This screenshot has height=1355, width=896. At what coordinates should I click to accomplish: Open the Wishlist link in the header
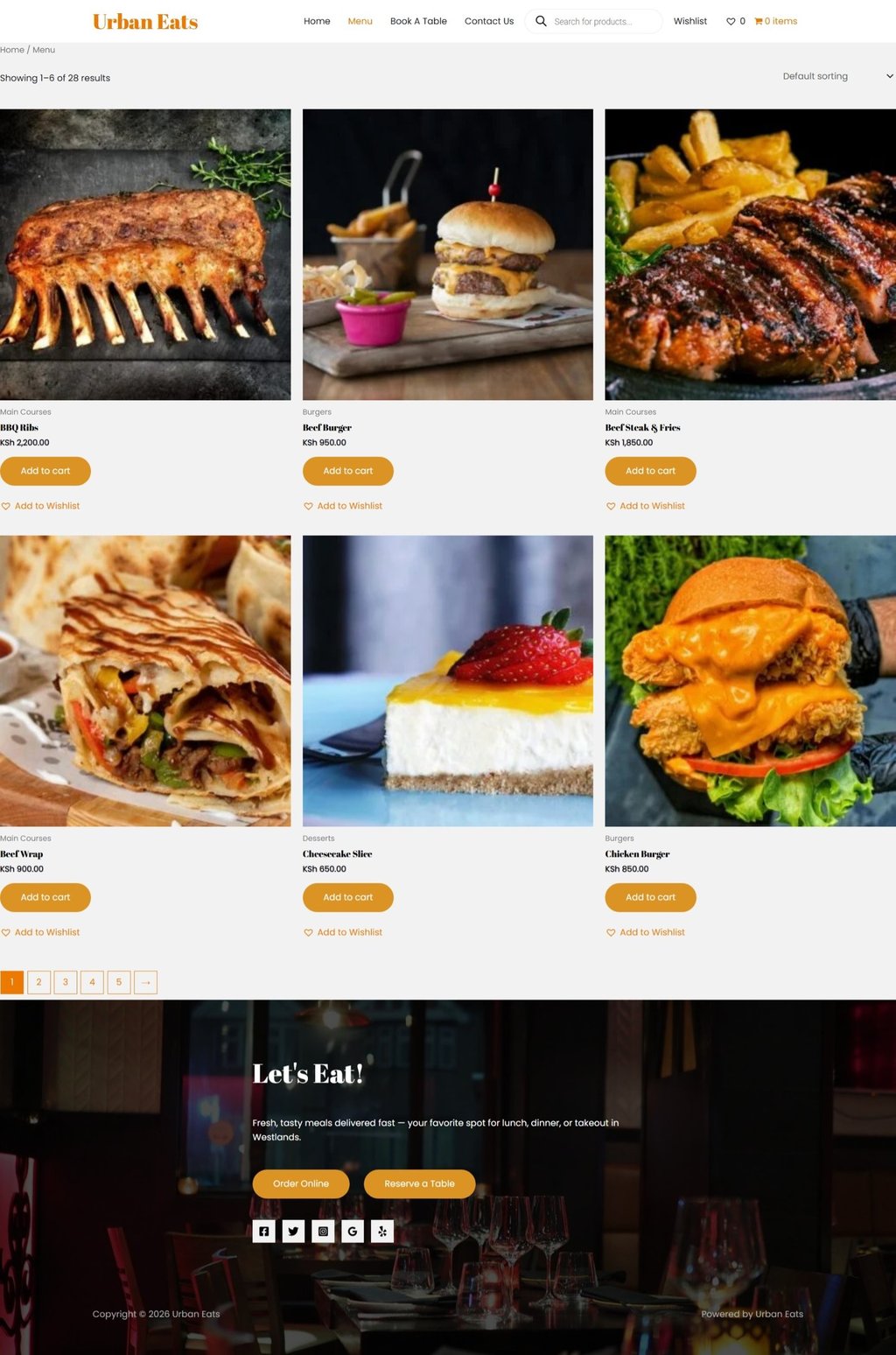pos(689,21)
